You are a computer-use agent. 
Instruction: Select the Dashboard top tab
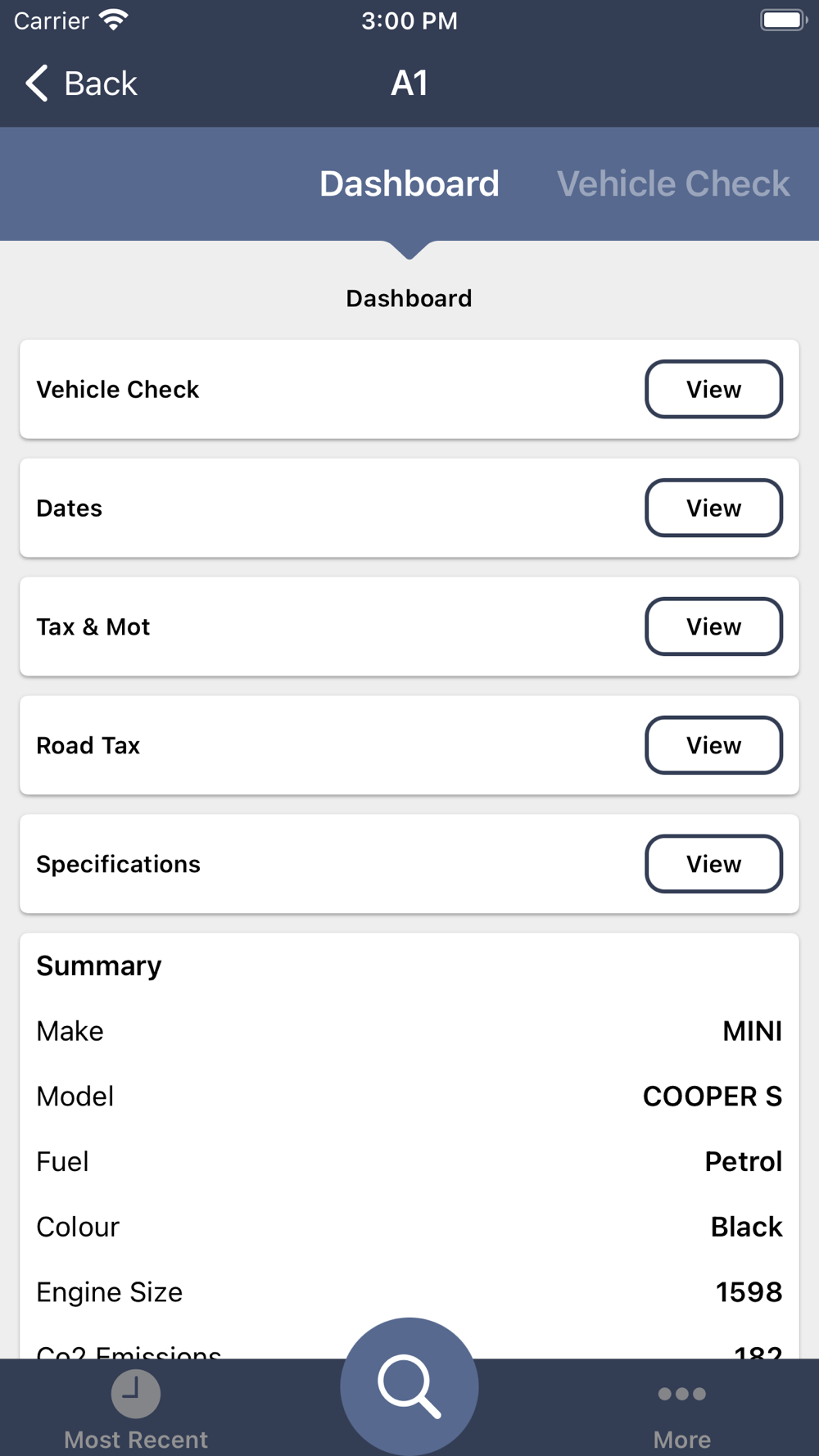(409, 183)
